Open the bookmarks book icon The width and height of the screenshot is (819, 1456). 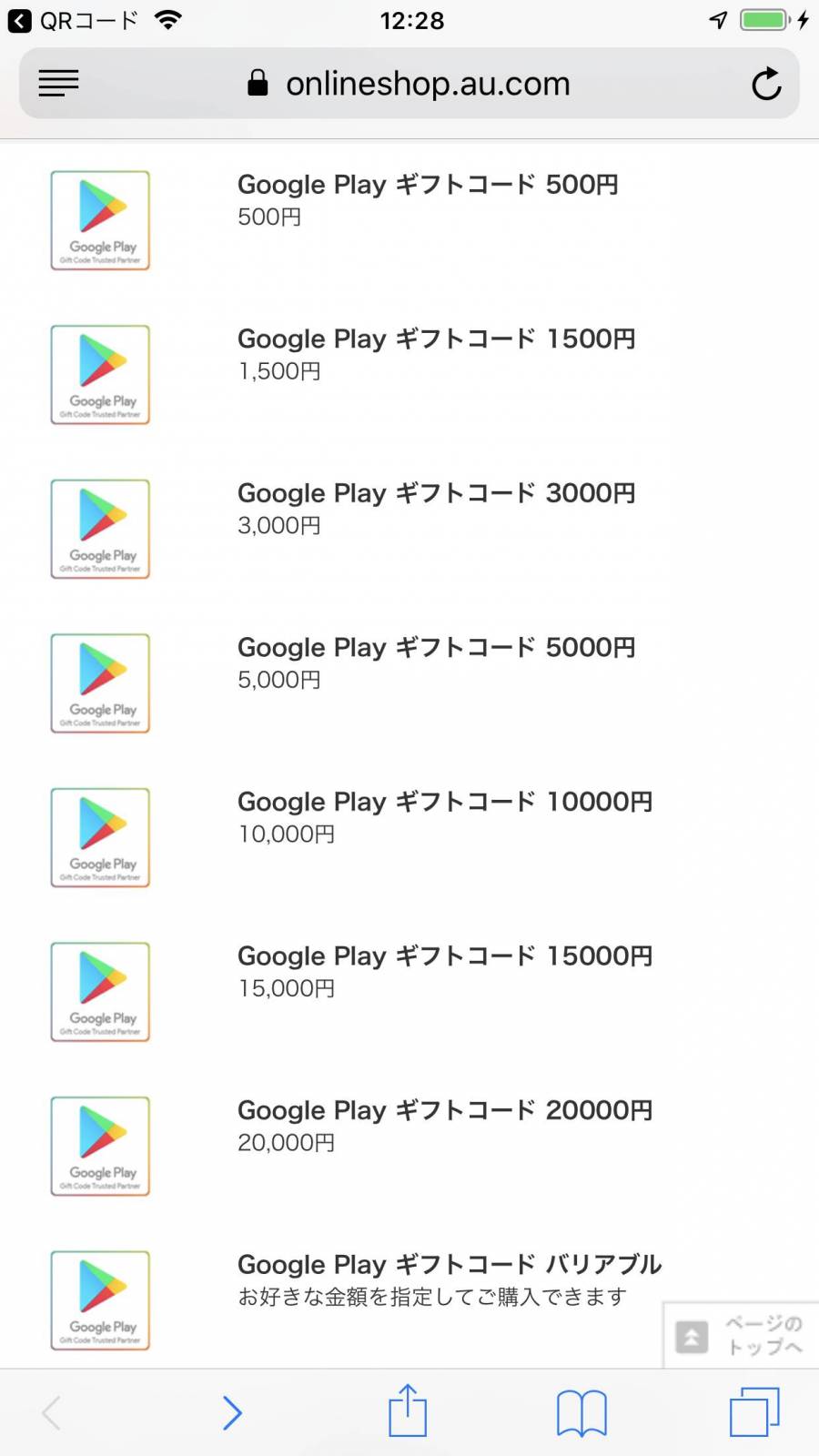coord(581,1413)
